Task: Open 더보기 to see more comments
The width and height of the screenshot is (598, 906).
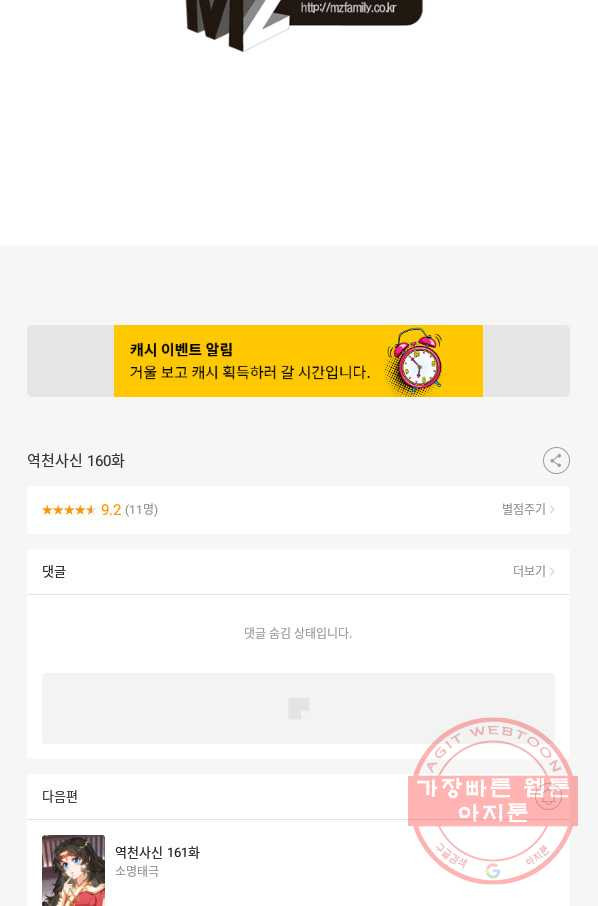Action: click(x=533, y=571)
